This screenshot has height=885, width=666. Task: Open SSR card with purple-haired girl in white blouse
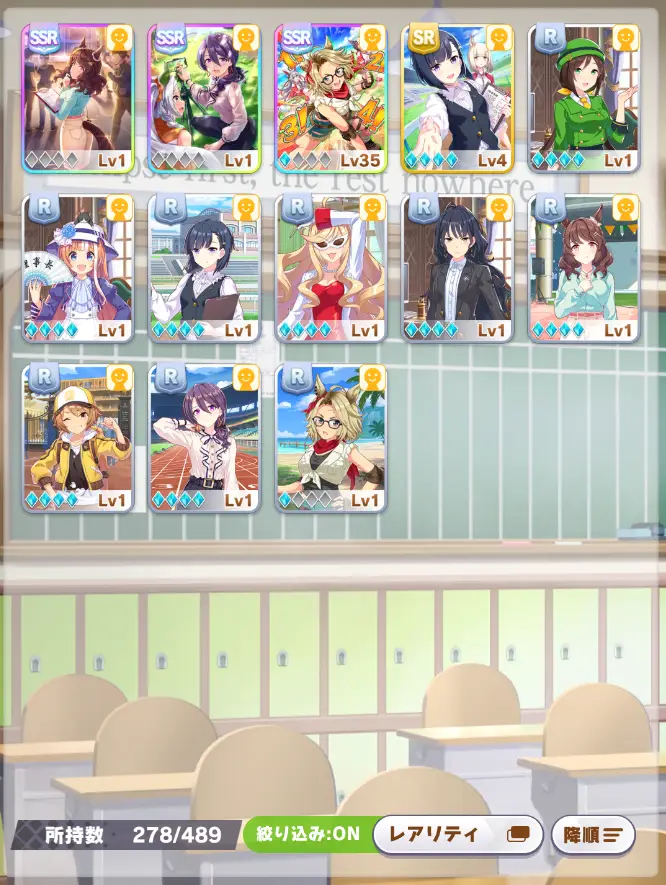204,98
